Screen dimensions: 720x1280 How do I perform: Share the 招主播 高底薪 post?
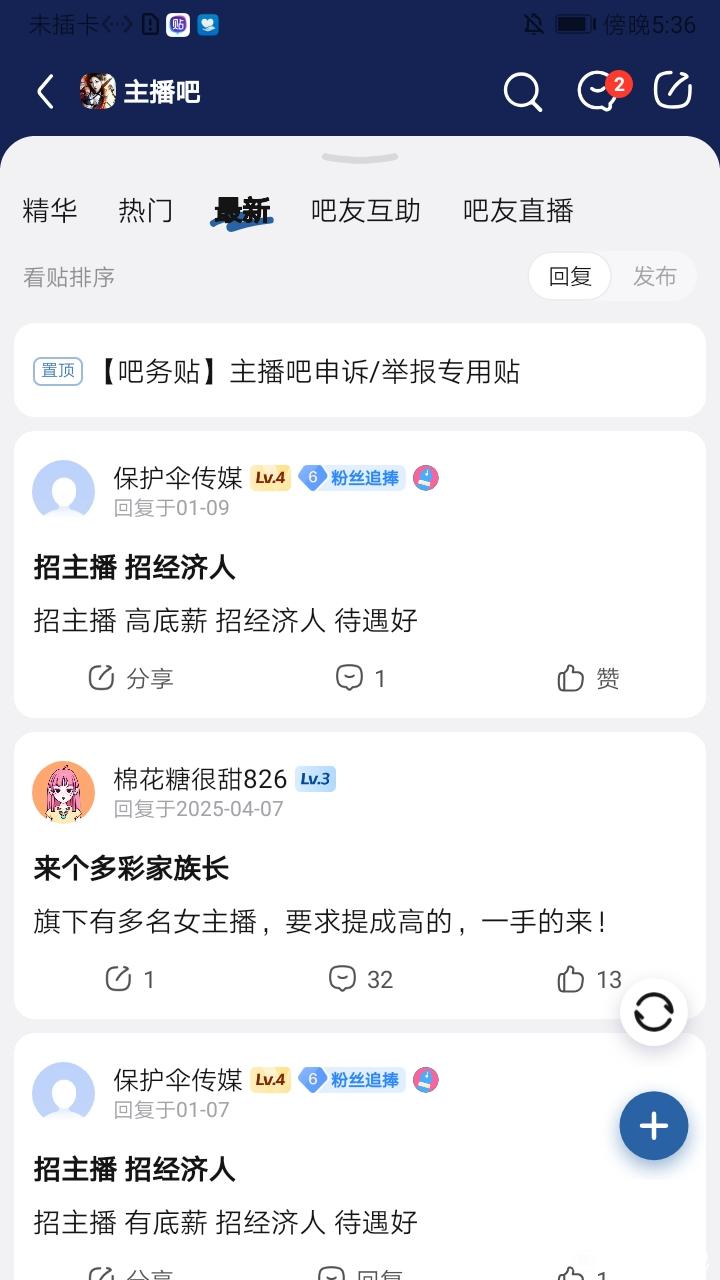131,679
